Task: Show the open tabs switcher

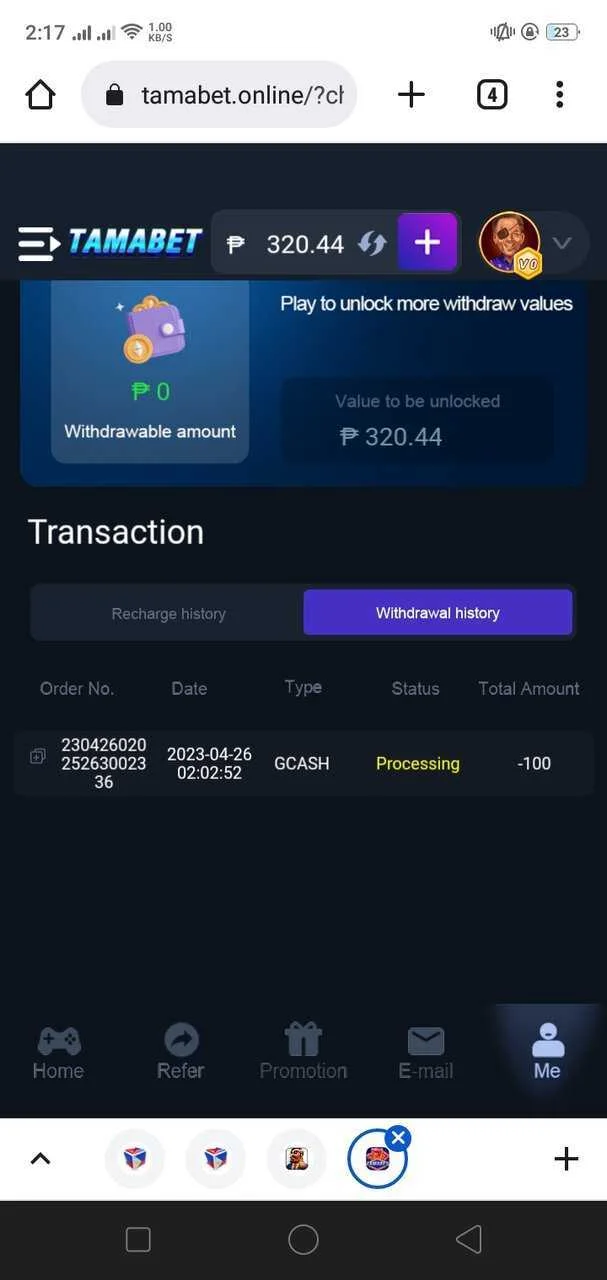Action: (x=492, y=95)
